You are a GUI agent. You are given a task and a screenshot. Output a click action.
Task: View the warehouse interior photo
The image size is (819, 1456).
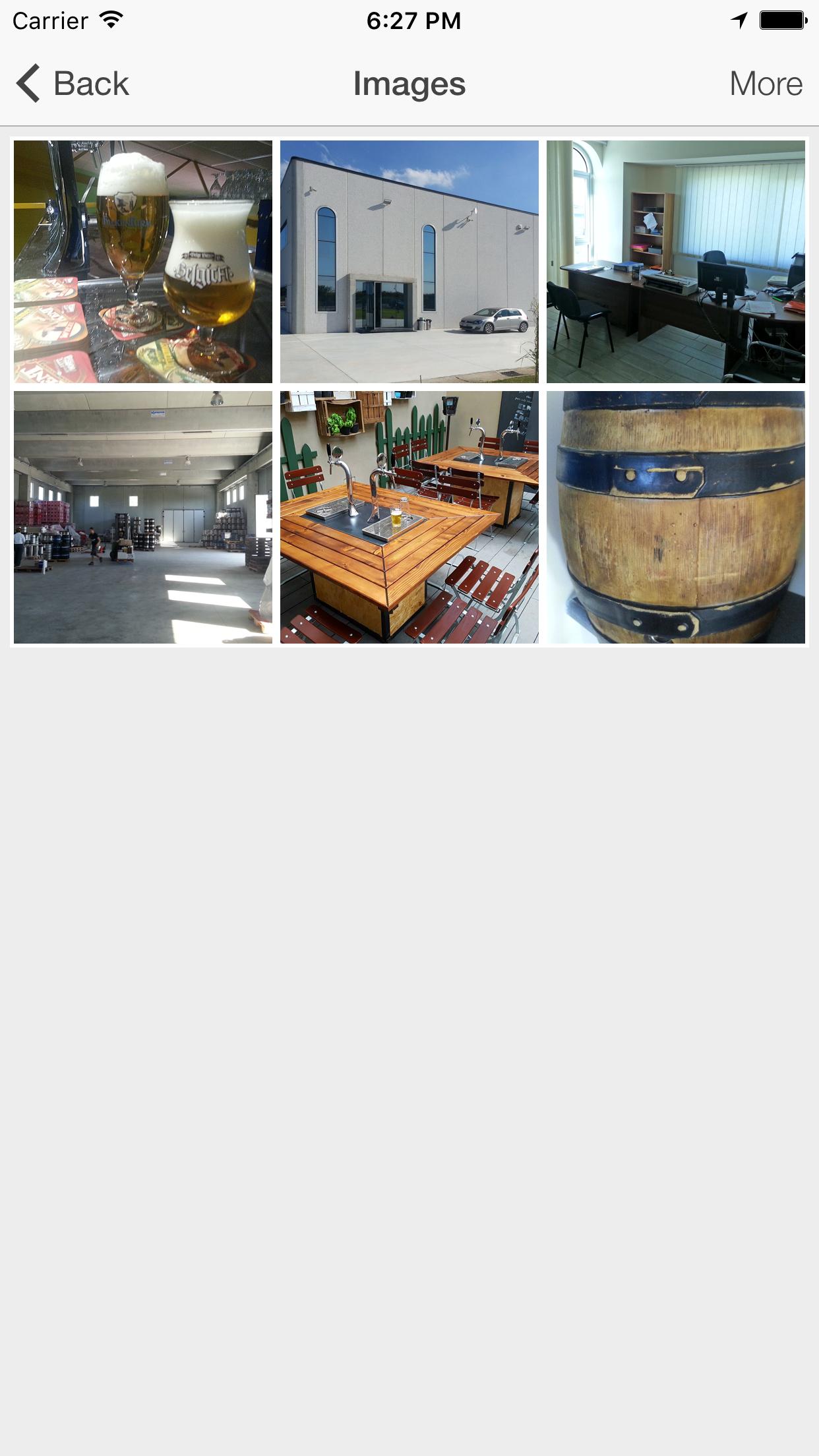pyautogui.click(x=143, y=517)
